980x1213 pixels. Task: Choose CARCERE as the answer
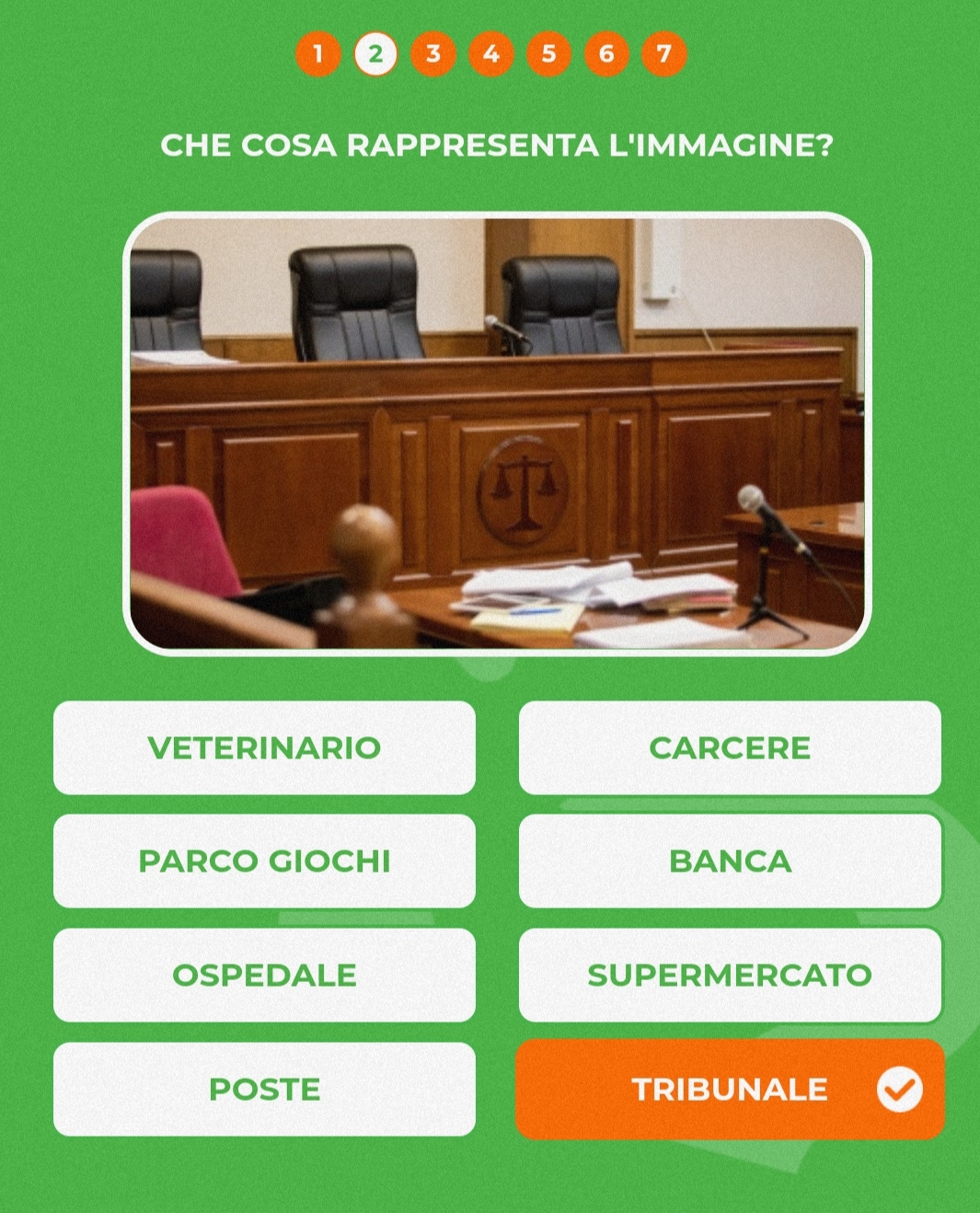coord(730,747)
